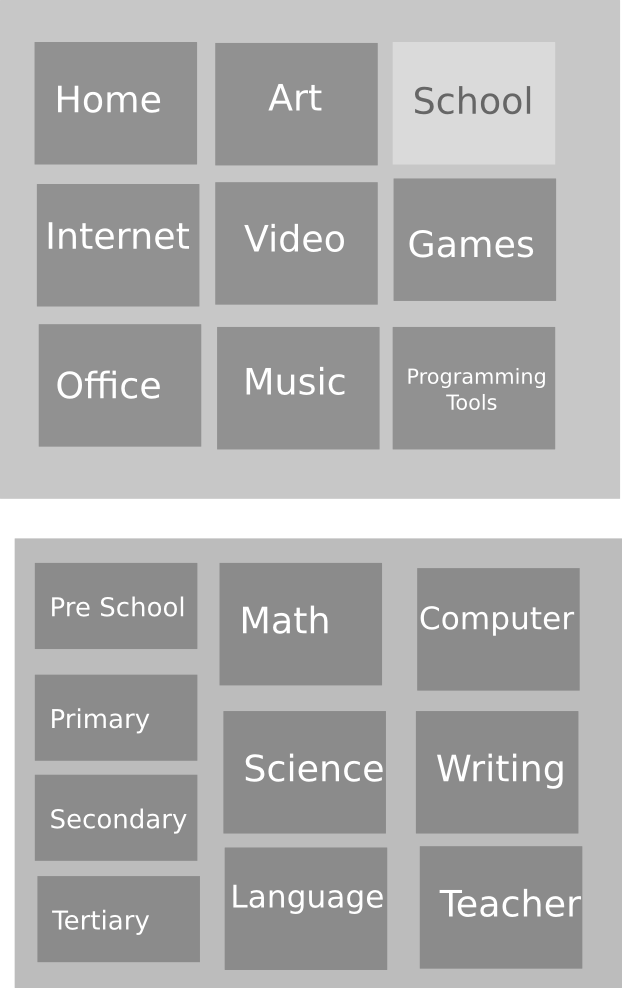Open the Home category tile
This screenshot has width=622, height=988.
tap(115, 103)
